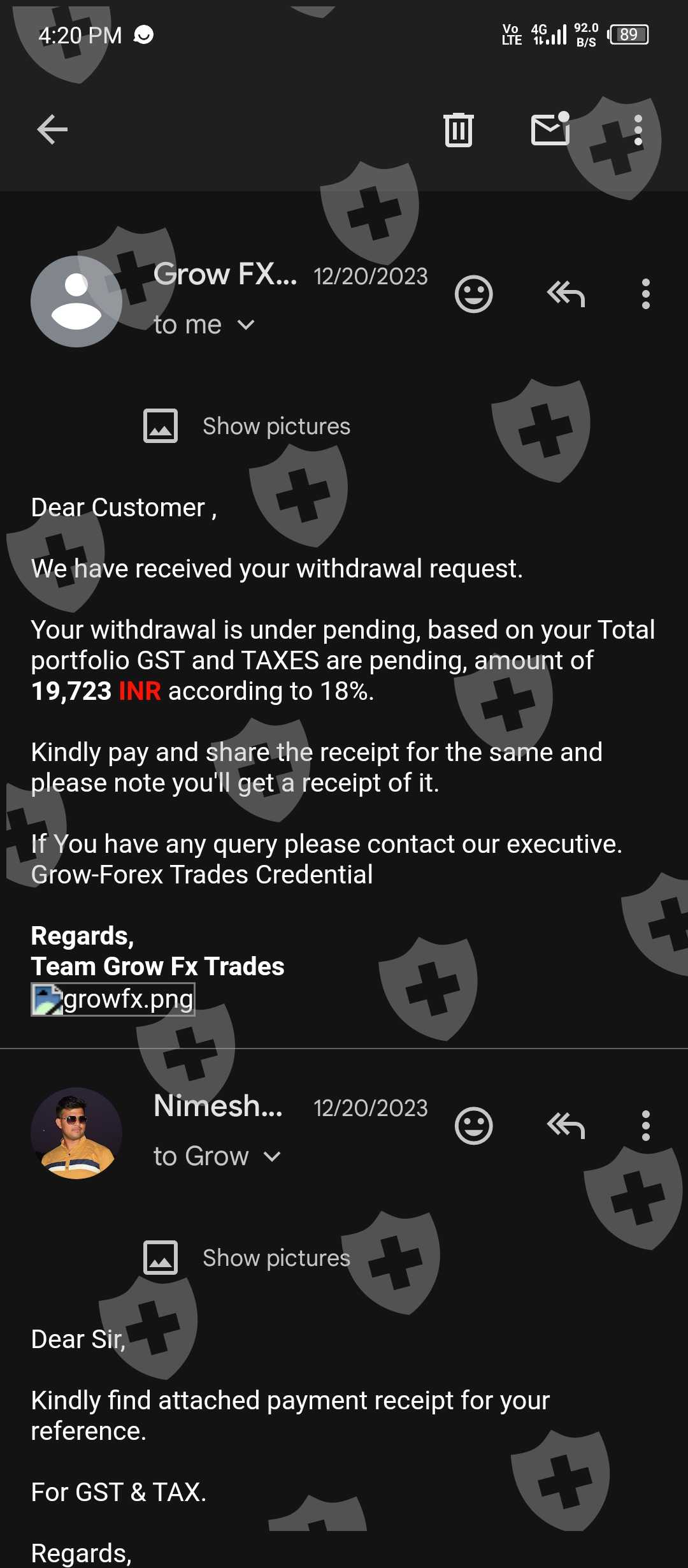React with emoji to Nimesh's email
The height and width of the screenshot is (1568, 688).
(x=473, y=1126)
